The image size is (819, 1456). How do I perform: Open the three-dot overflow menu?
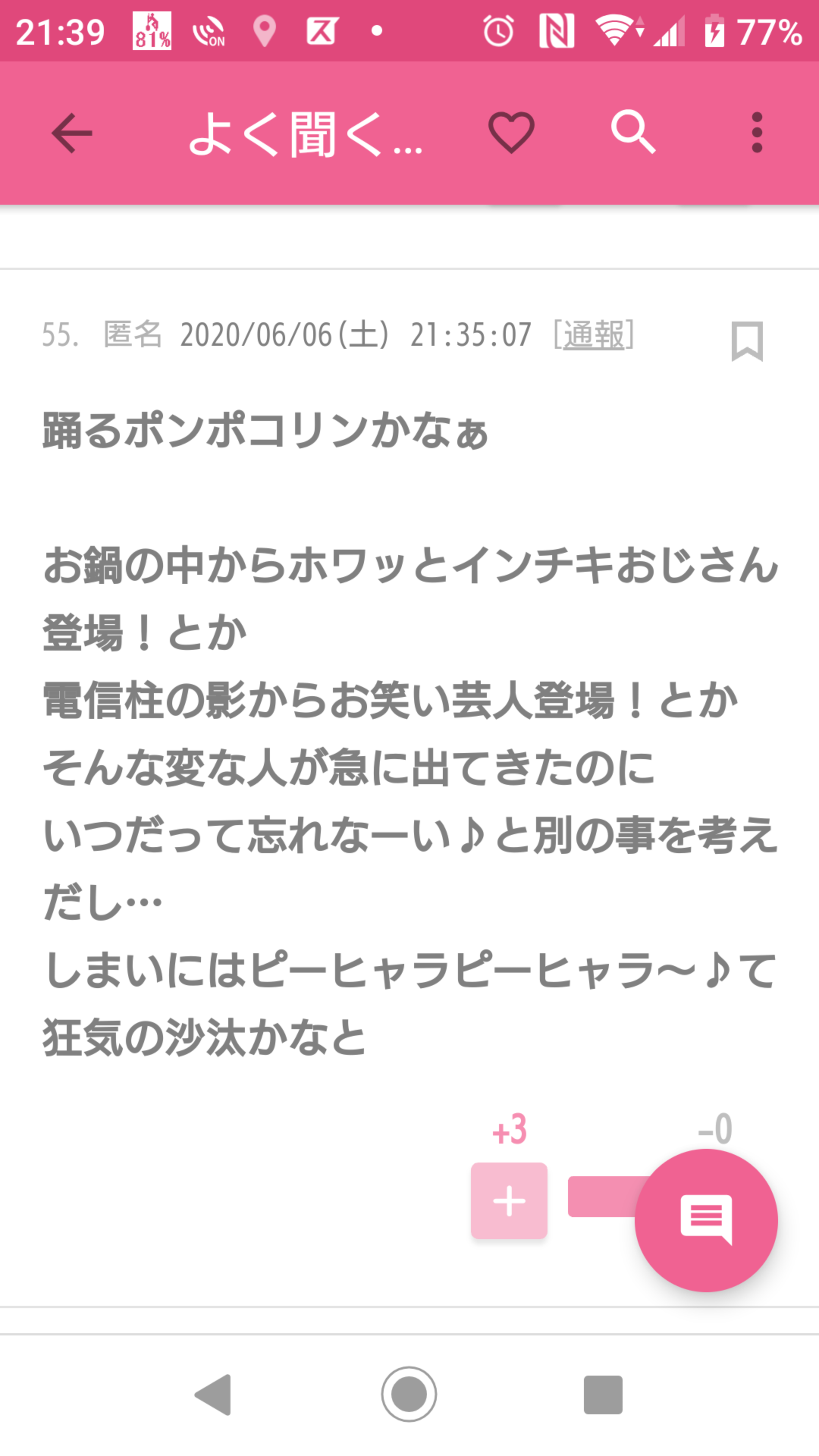pos(757,133)
